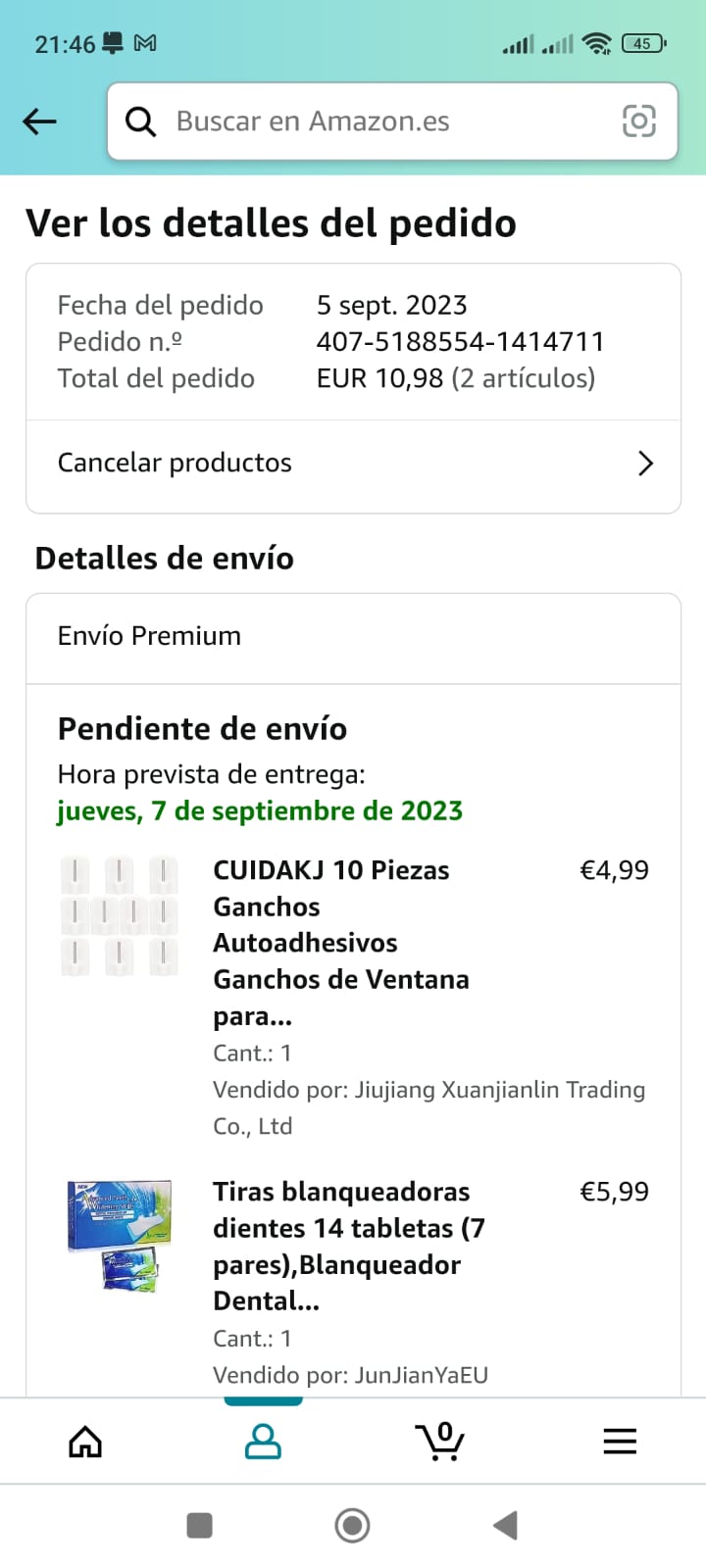Open the shopping cart tab
The image size is (706, 1568).
point(440,1442)
